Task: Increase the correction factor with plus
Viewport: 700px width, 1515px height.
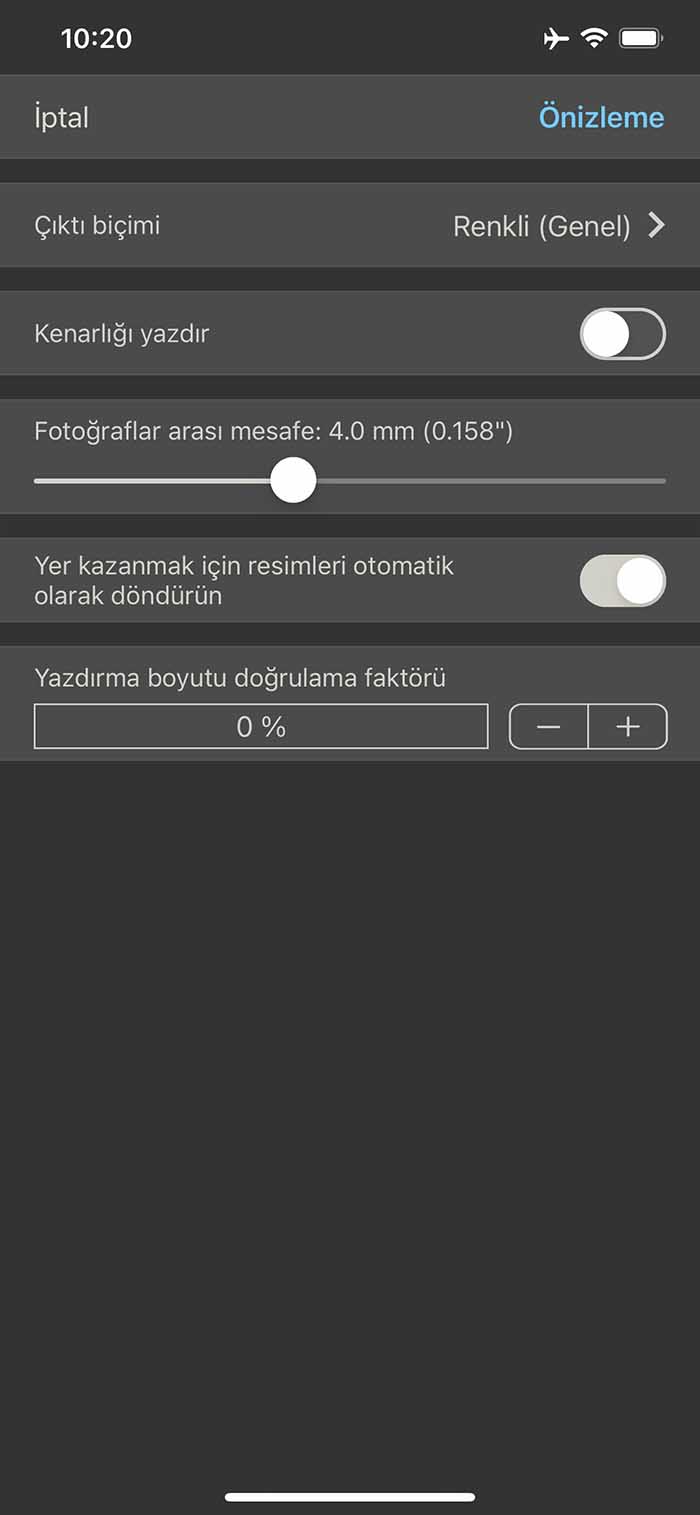Action: pyautogui.click(x=627, y=727)
